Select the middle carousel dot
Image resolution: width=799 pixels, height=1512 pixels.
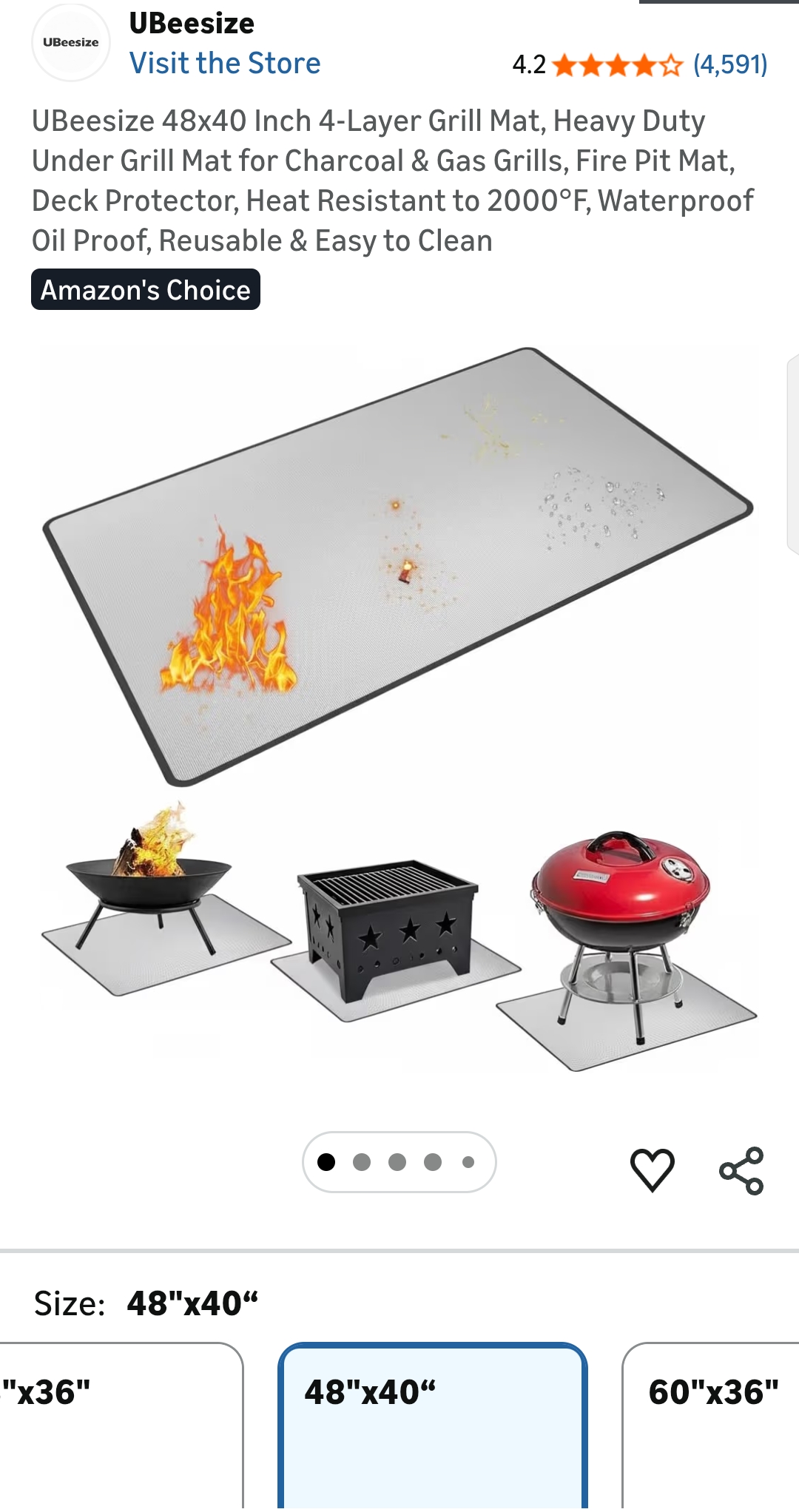[397, 1161]
